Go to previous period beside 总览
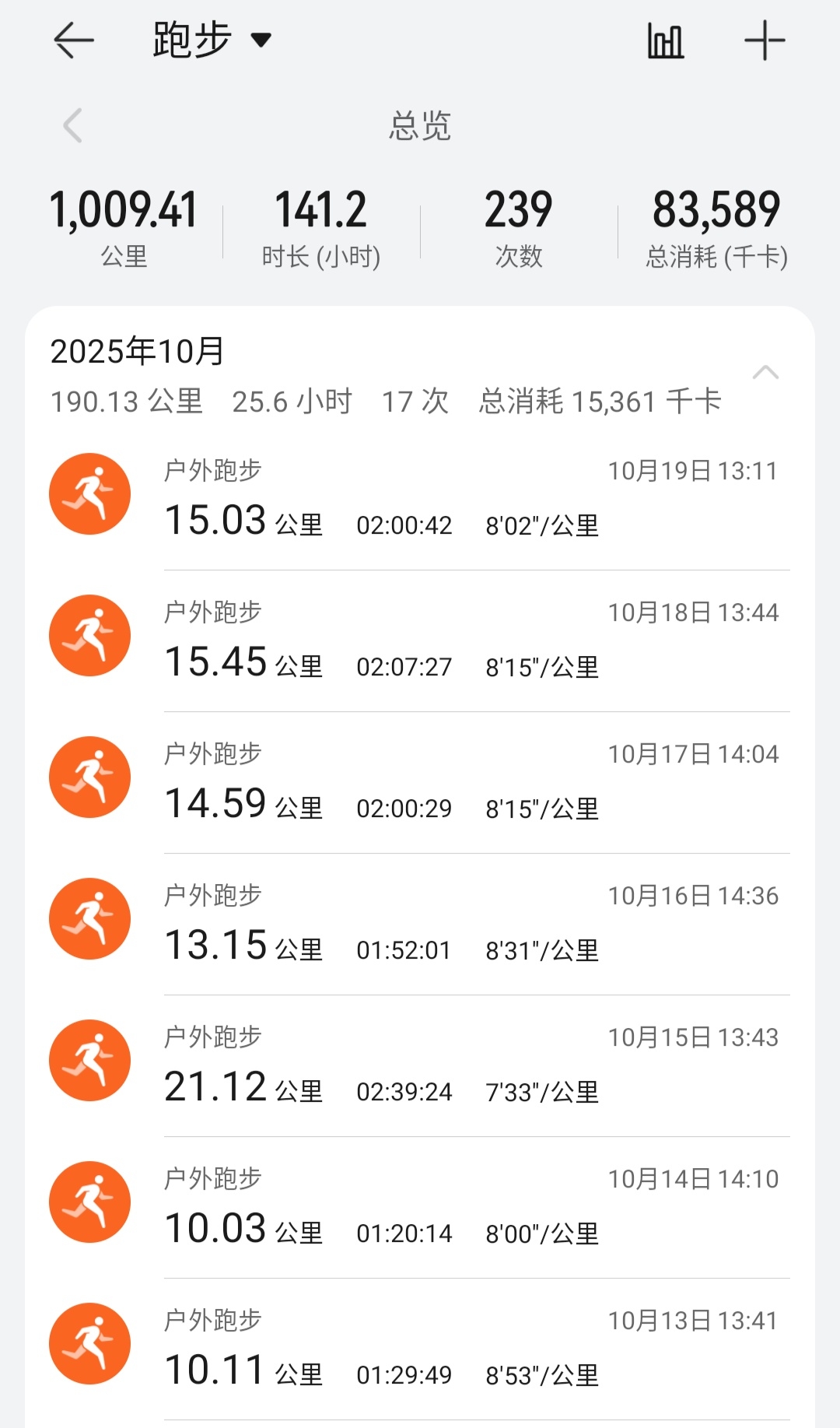The height and width of the screenshot is (1428, 840). [x=73, y=125]
